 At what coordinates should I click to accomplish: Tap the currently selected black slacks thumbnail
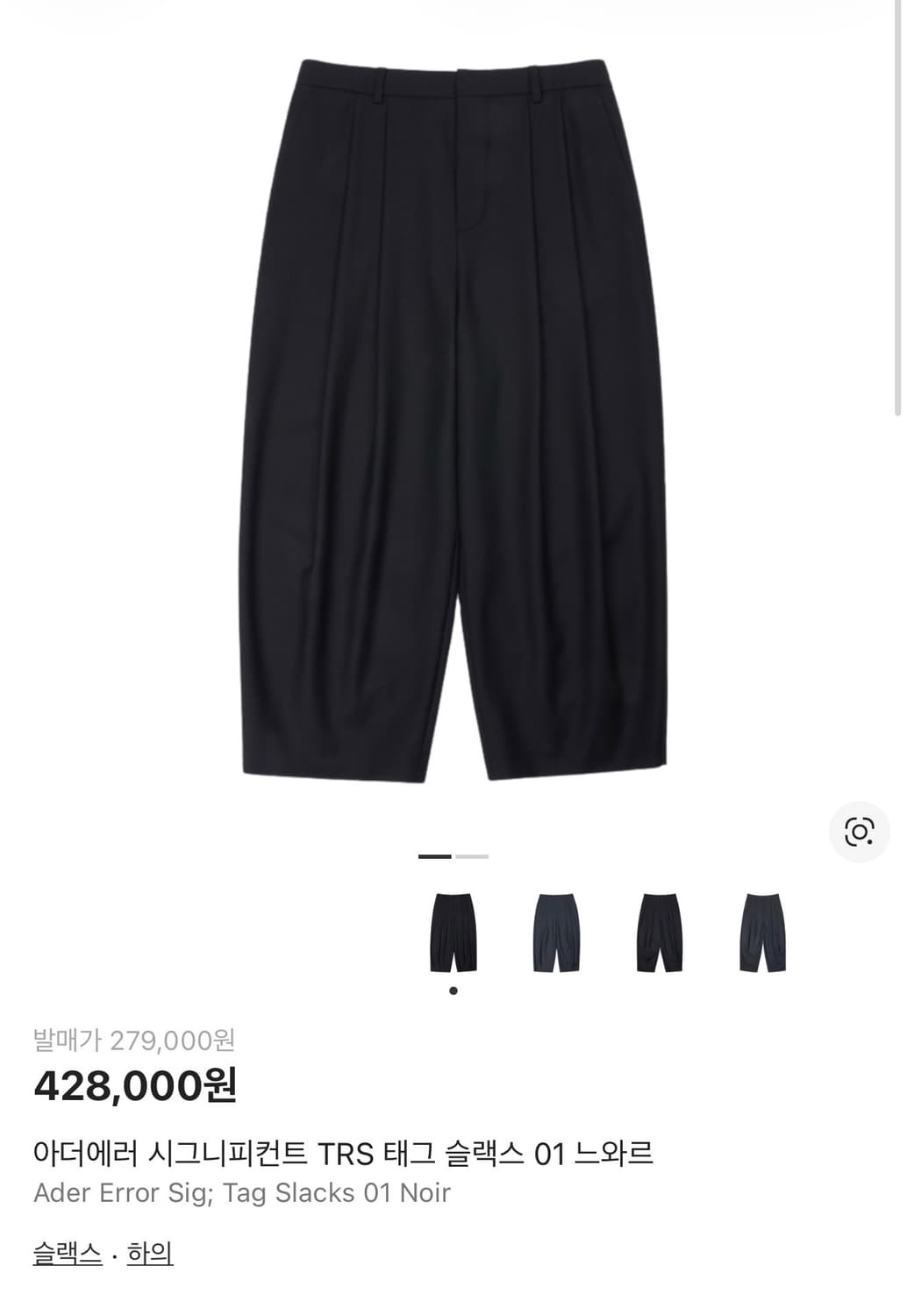[453, 933]
